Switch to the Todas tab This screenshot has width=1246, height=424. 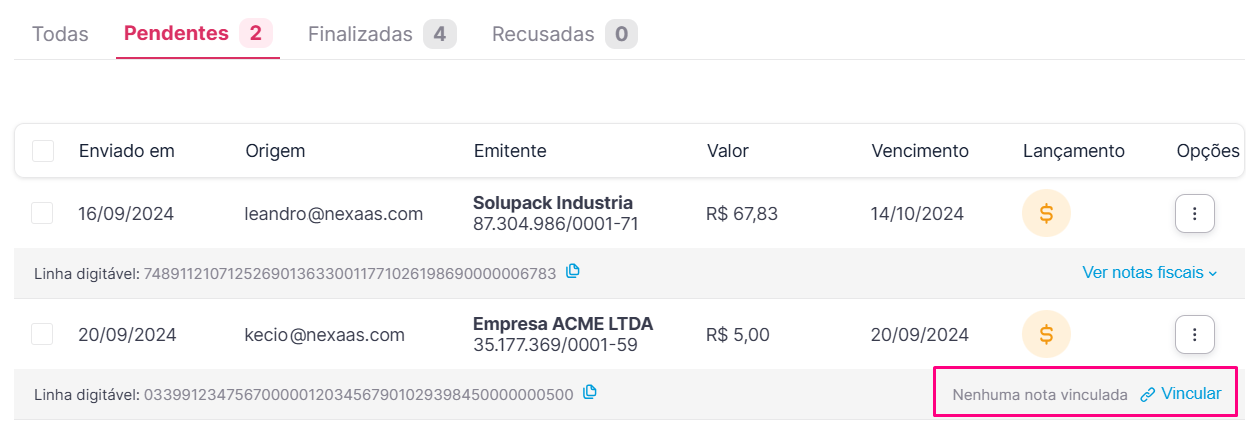(60, 34)
